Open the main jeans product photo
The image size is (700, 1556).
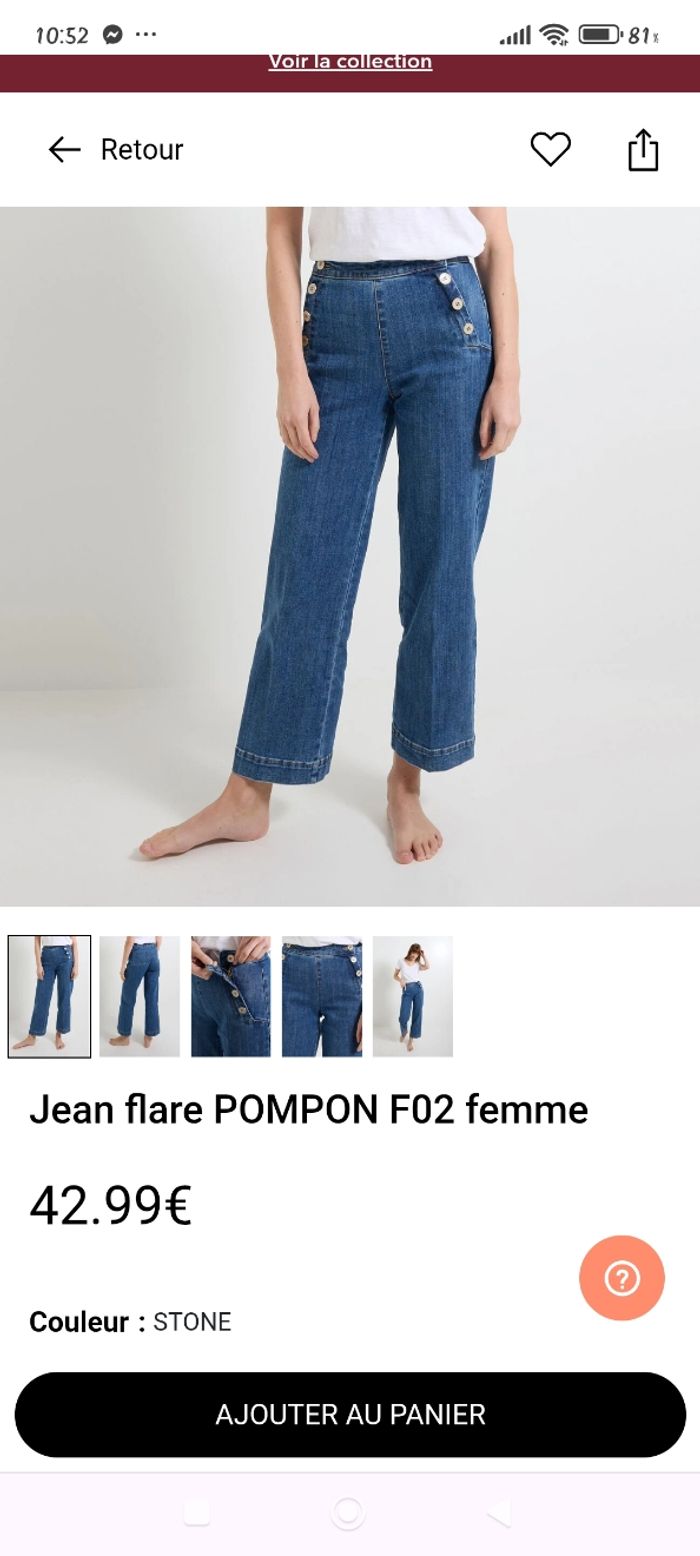coord(350,555)
